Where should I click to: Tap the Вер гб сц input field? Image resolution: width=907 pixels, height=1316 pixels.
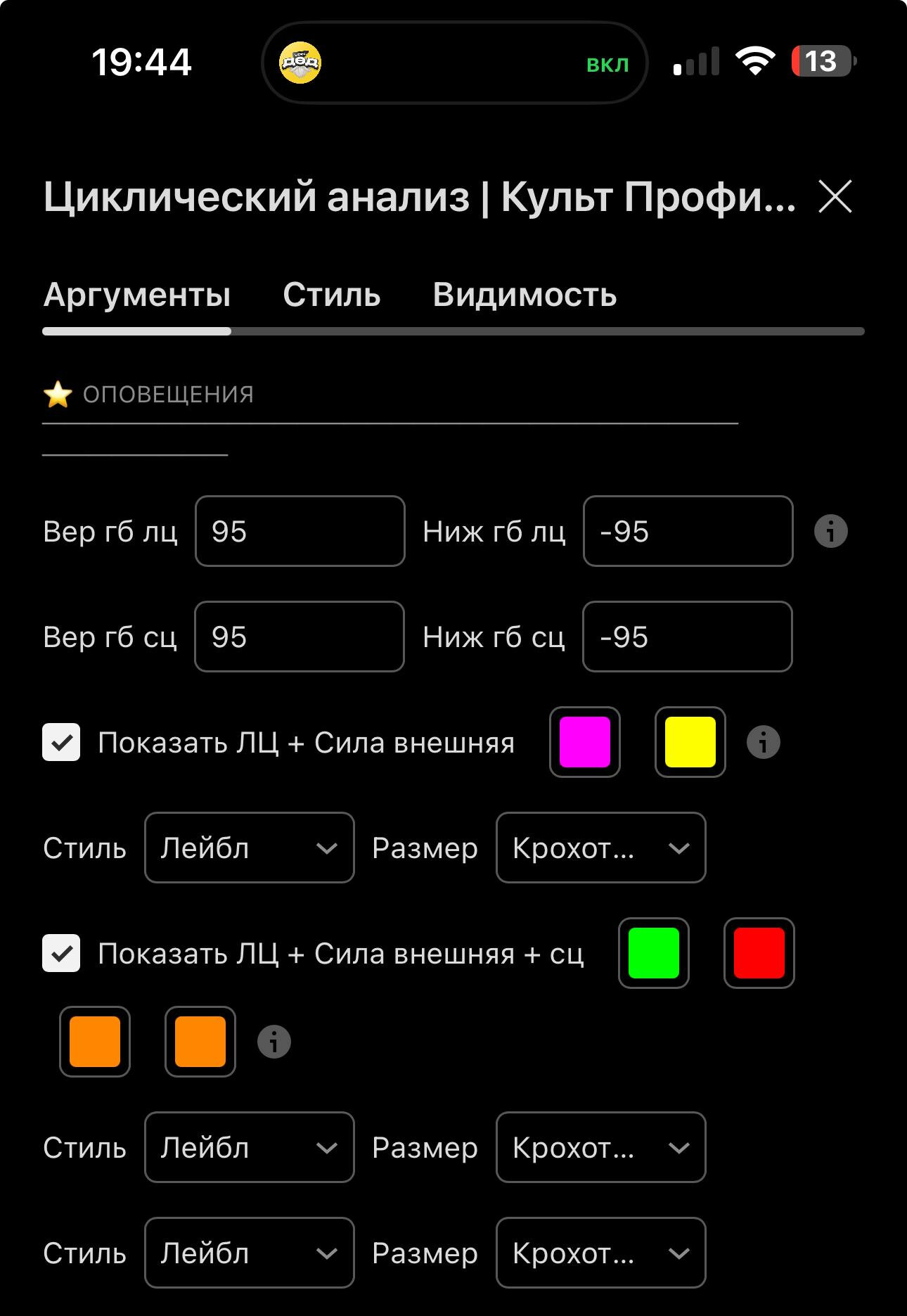coord(300,637)
